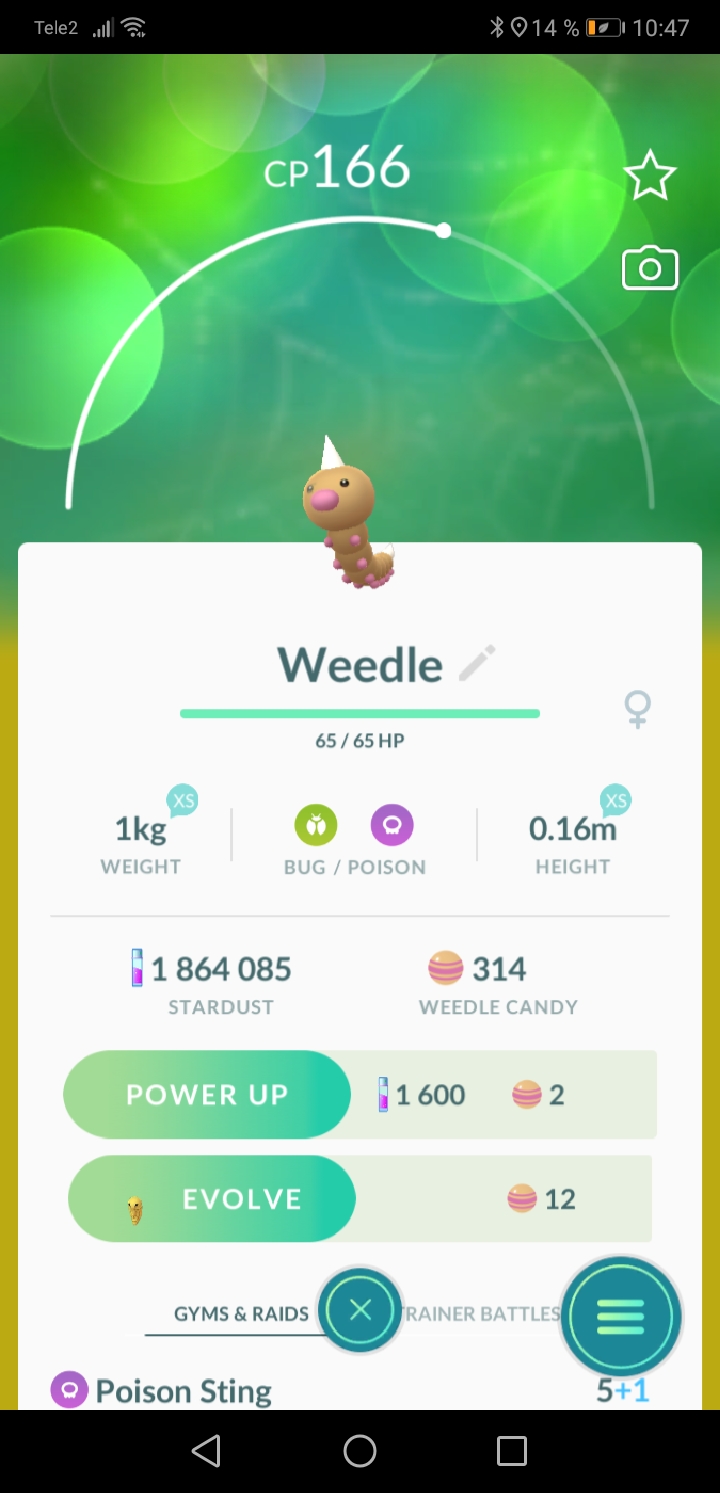
Task: Open the Pokémon options menu button
Action: [621, 1316]
